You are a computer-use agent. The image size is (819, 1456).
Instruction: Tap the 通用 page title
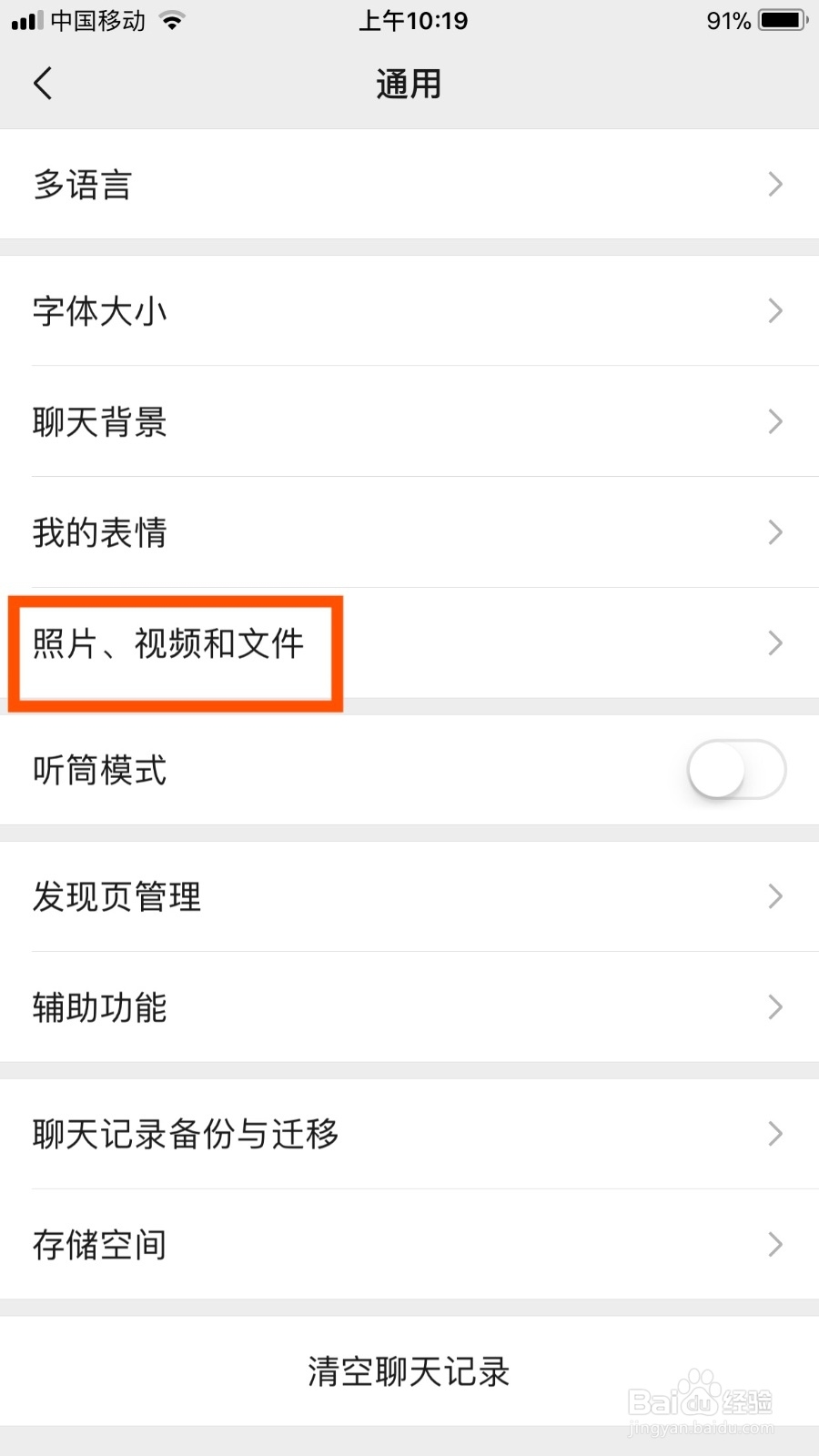(409, 82)
